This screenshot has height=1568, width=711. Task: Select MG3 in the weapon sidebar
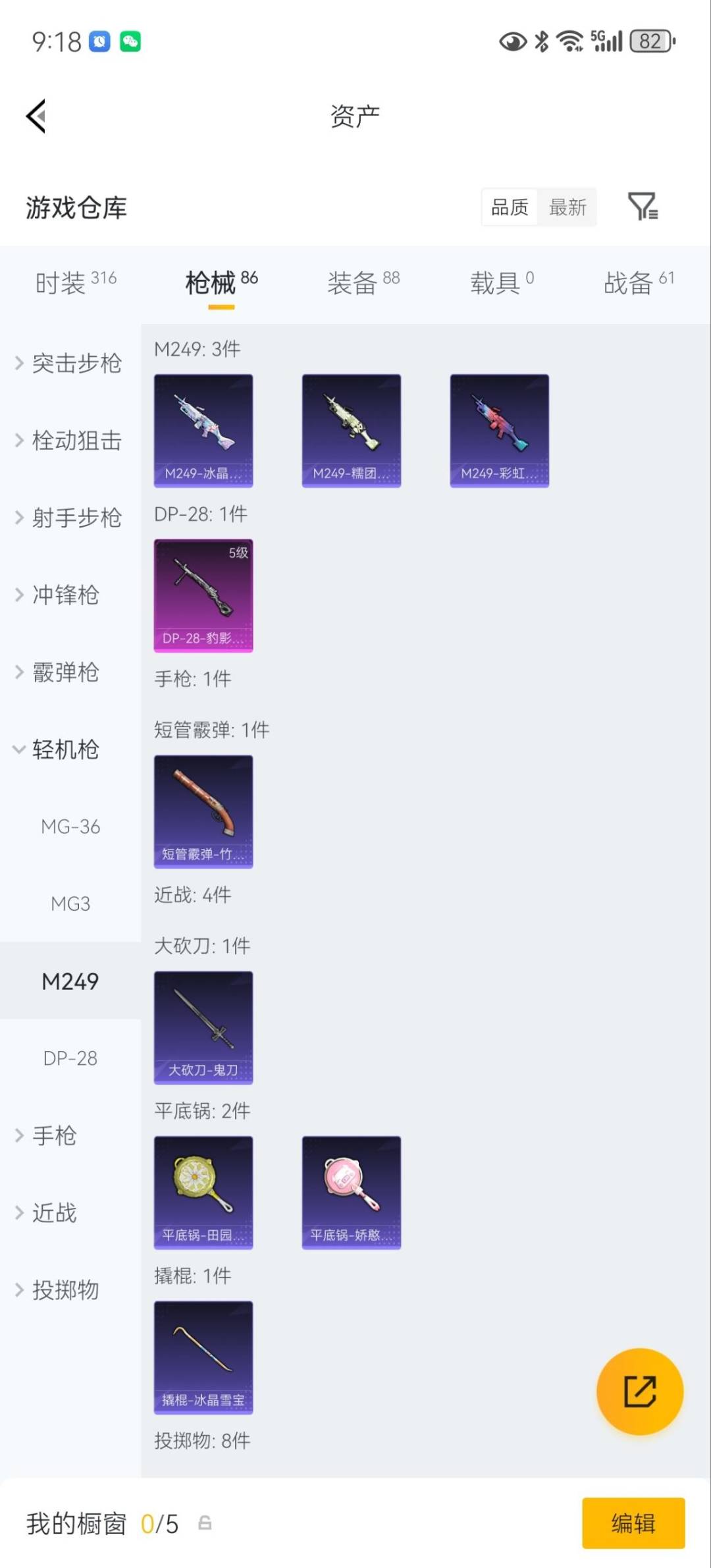click(70, 904)
